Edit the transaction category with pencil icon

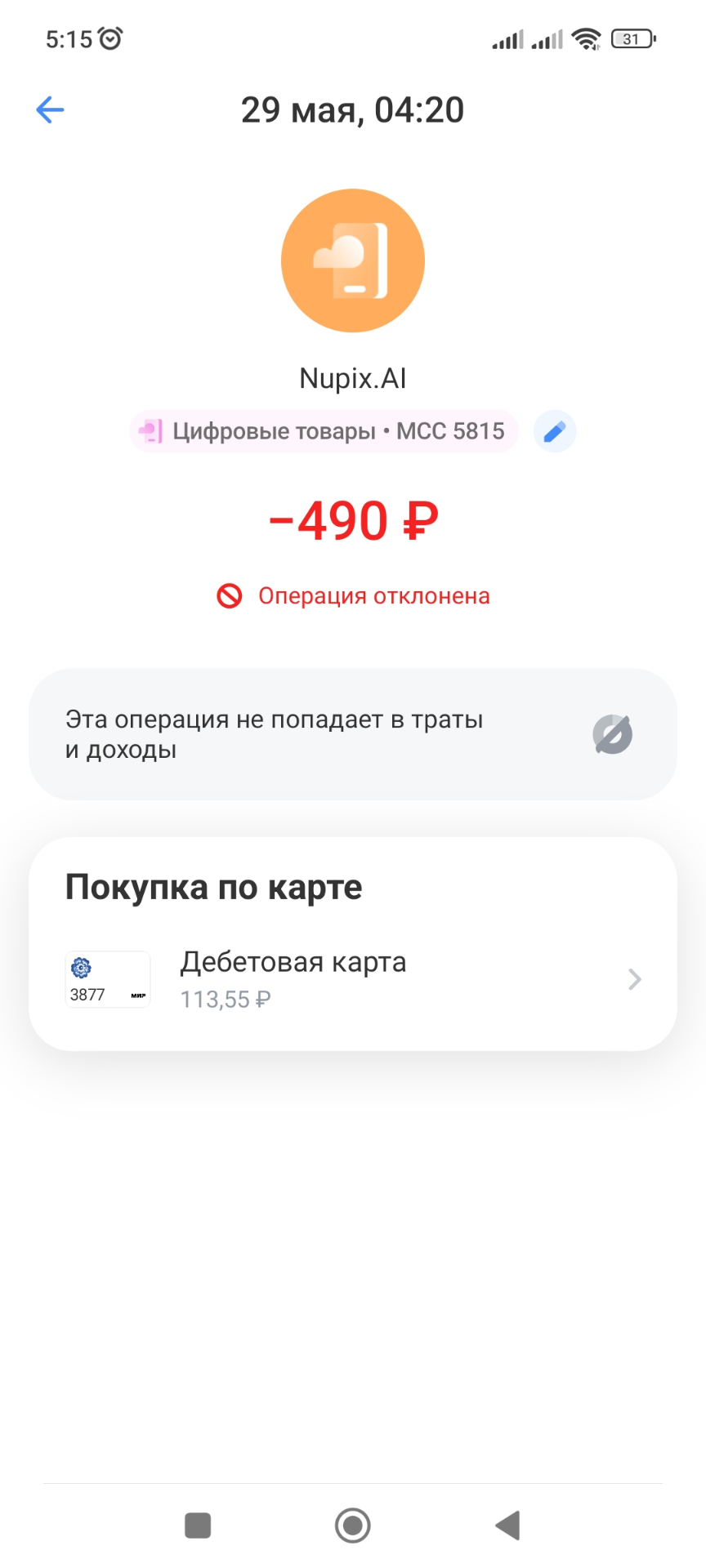tap(555, 431)
